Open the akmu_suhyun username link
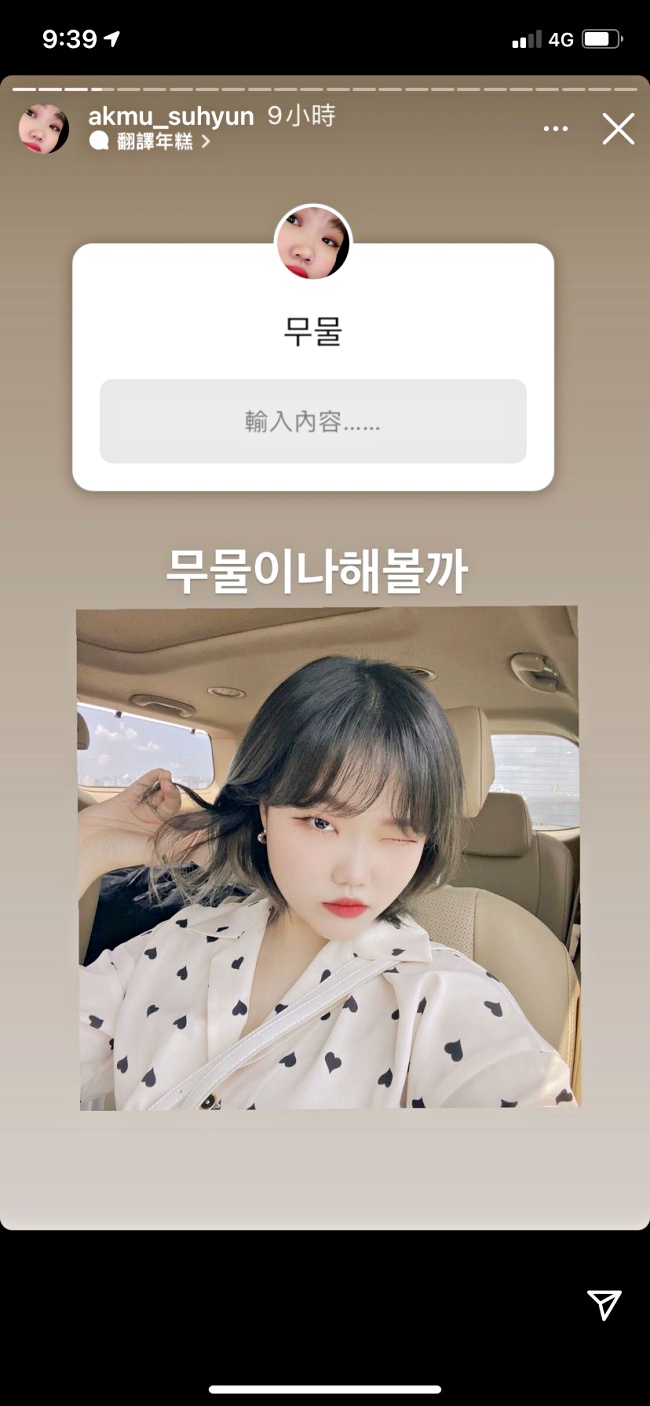 point(171,117)
